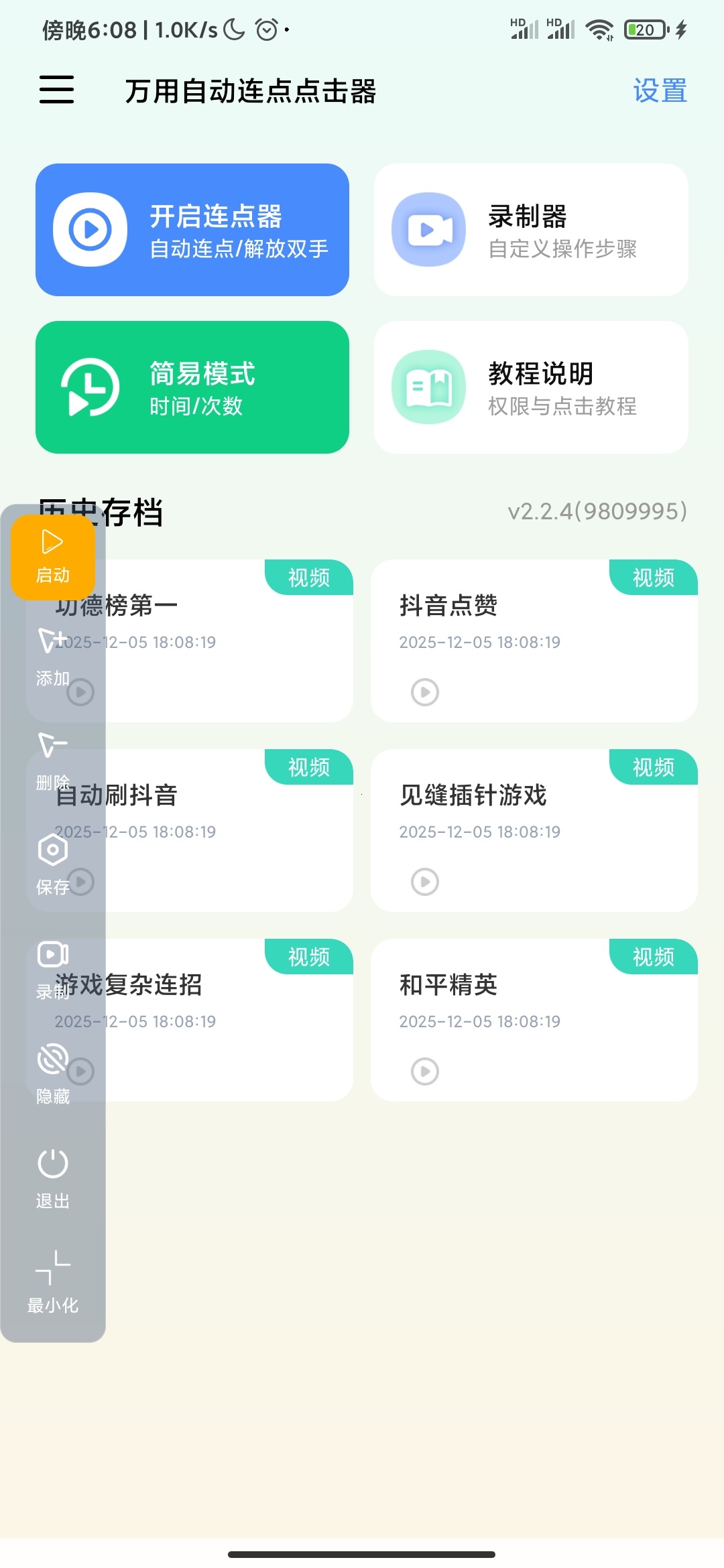The height and width of the screenshot is (1568, 724).
Task: Tap 保存 to save the configuration
Action: click(x=53, y=865)
